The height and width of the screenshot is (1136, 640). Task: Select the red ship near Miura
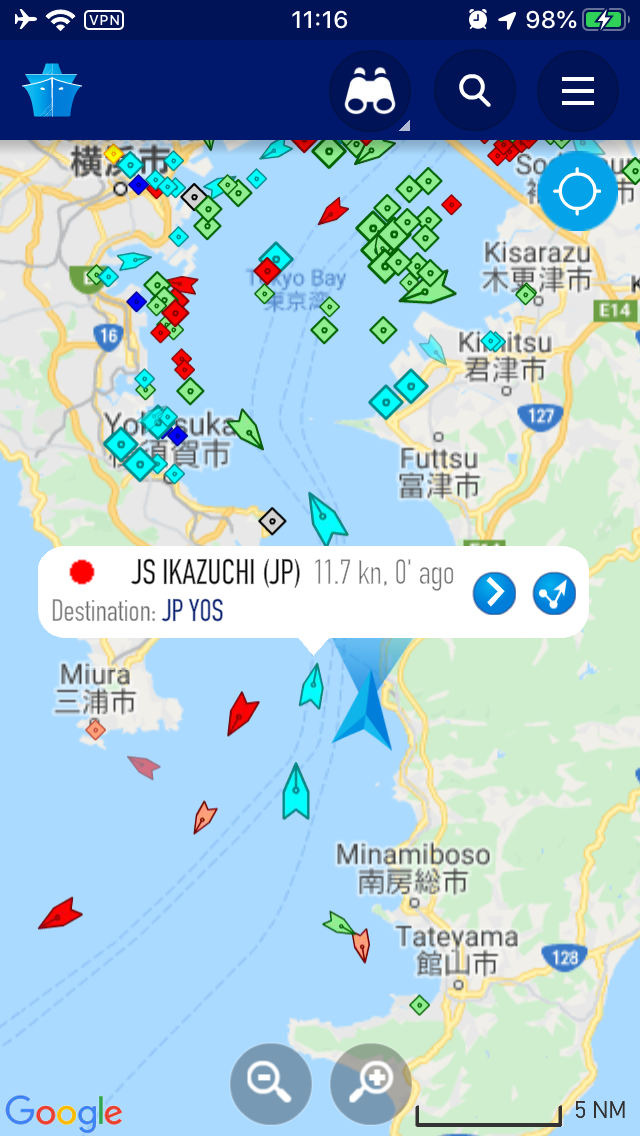tap(242, 713)
